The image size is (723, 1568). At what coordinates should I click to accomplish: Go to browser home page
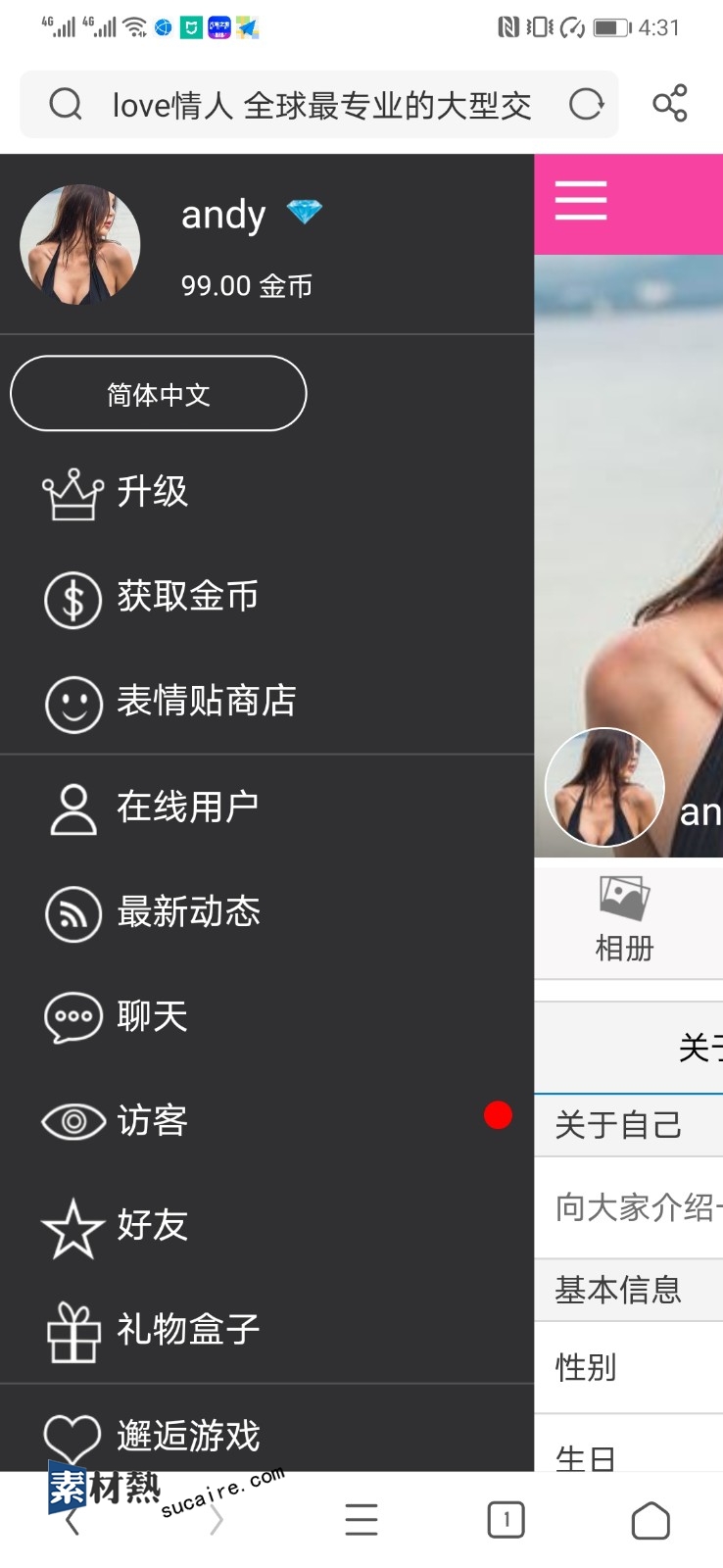pos(651,1521)
